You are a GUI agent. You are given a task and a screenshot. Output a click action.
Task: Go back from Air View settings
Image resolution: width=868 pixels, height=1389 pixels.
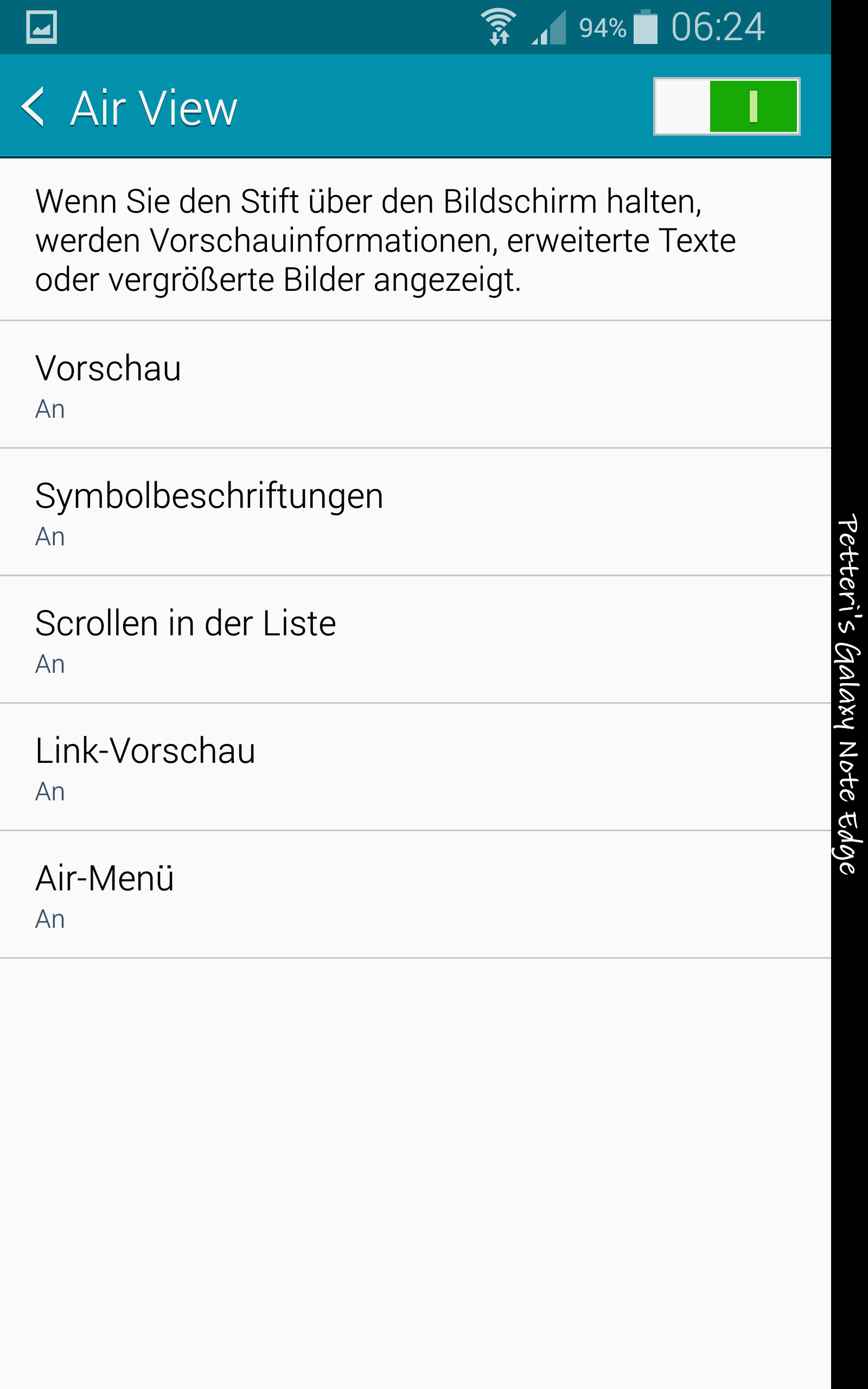pos(33,107)
